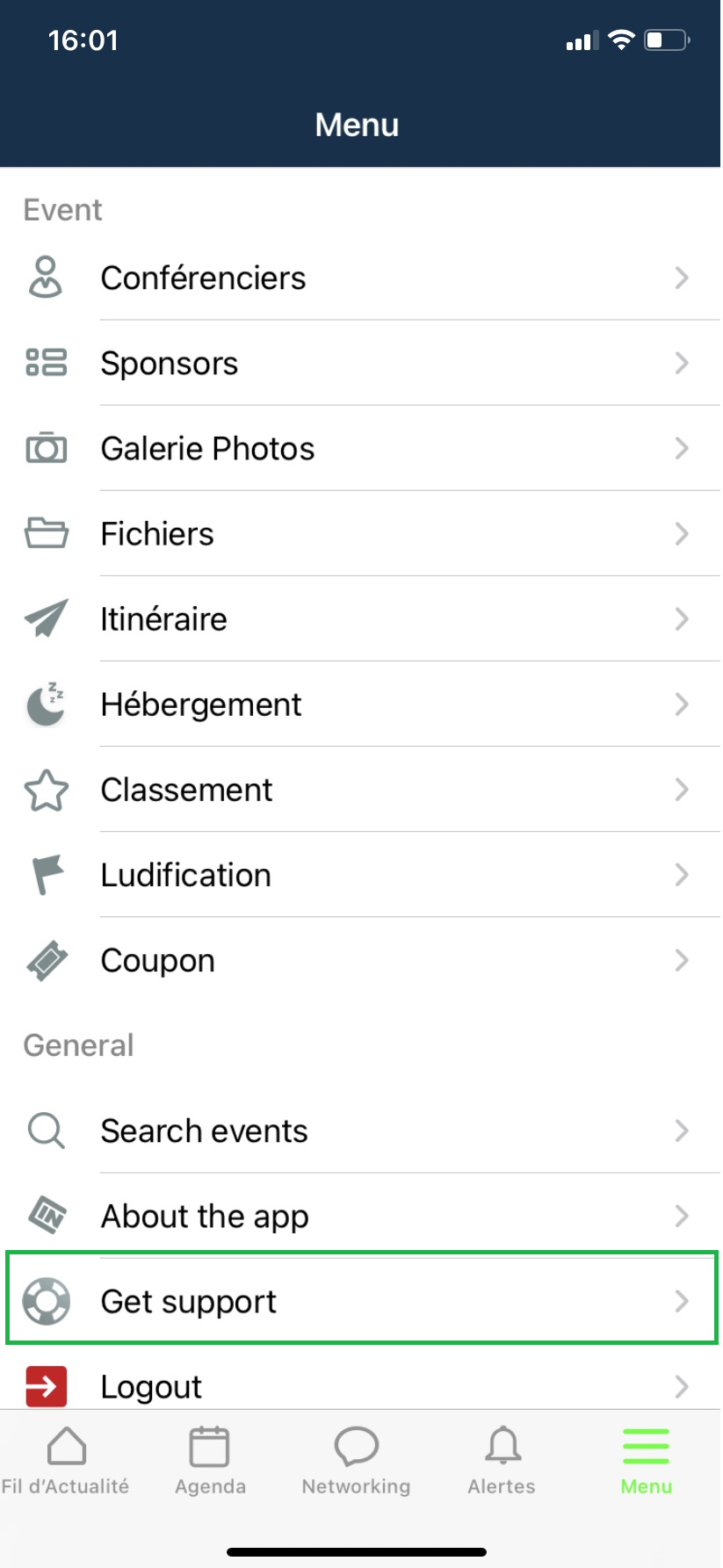Open Search events
The width and height of the screenshot is (723, 1568).
click(x=361, y=1130)
